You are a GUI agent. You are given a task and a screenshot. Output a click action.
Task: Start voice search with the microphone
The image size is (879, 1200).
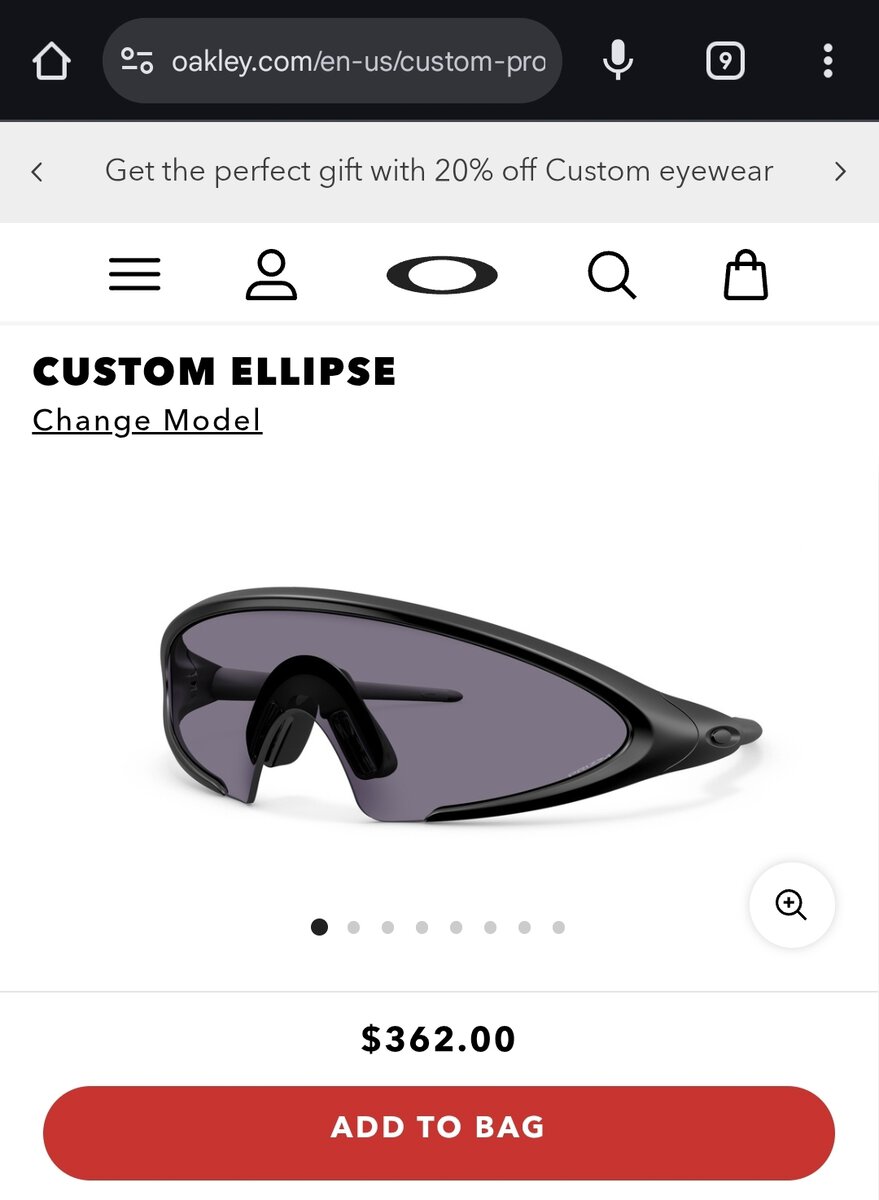coord(618,62)
